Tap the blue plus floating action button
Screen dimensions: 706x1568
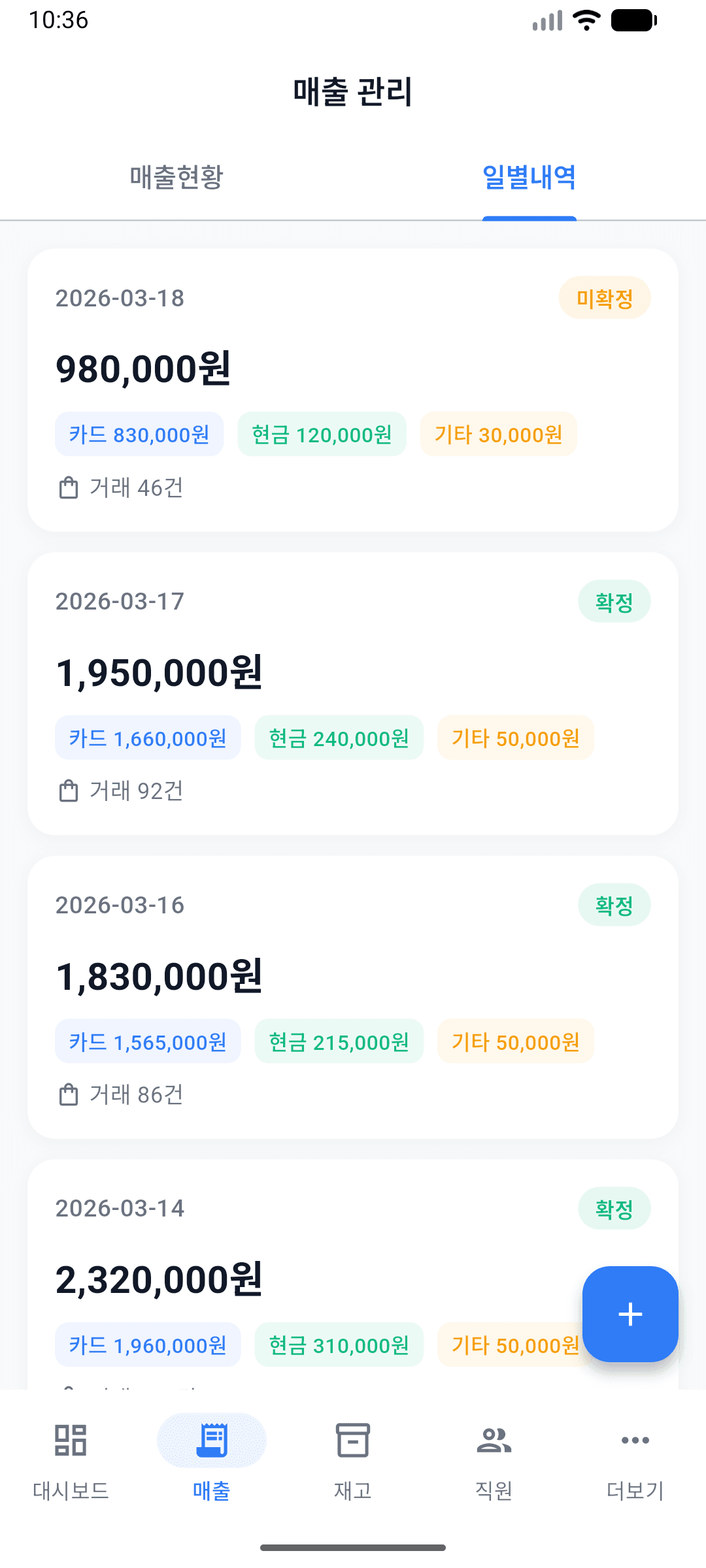click(630, 1315)
